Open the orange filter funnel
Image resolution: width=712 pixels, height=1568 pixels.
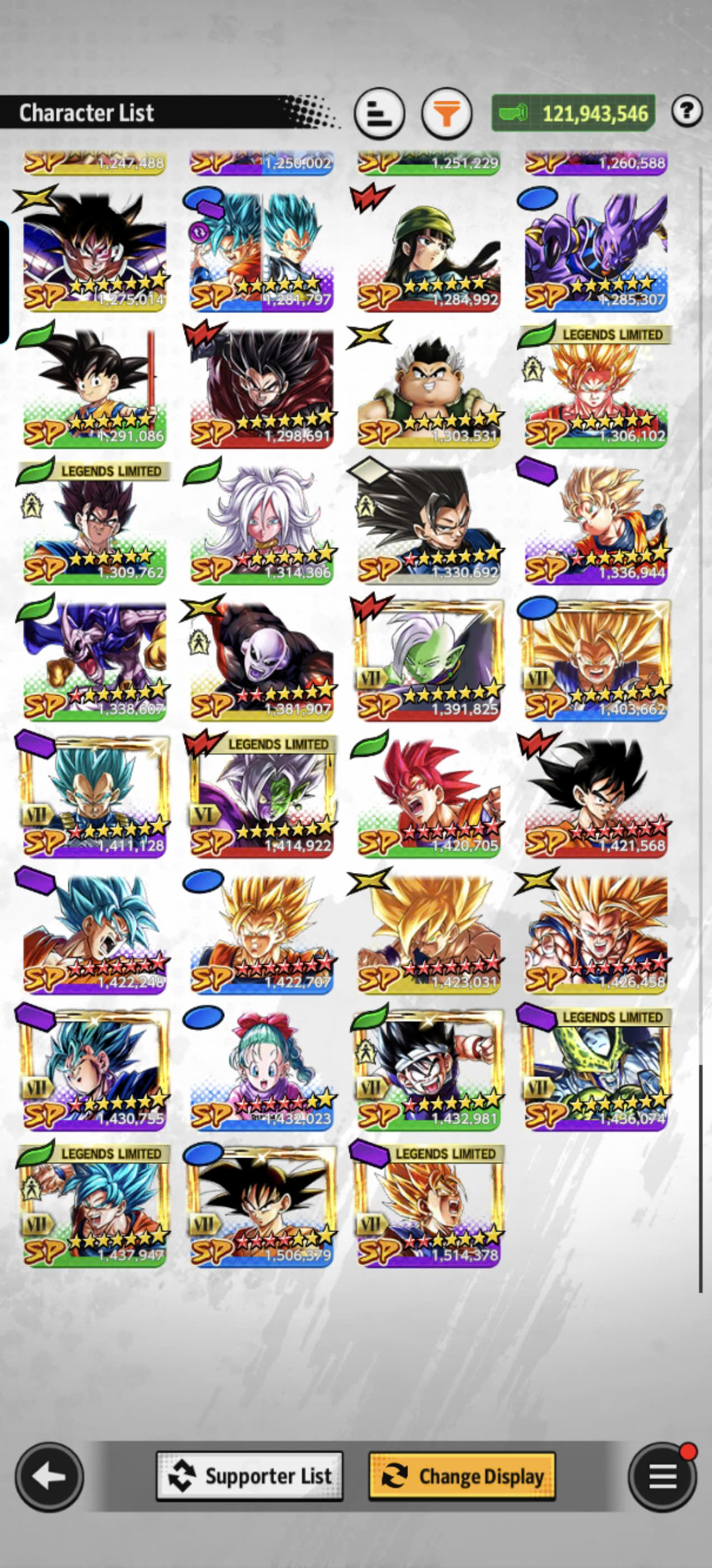[446, 114]
